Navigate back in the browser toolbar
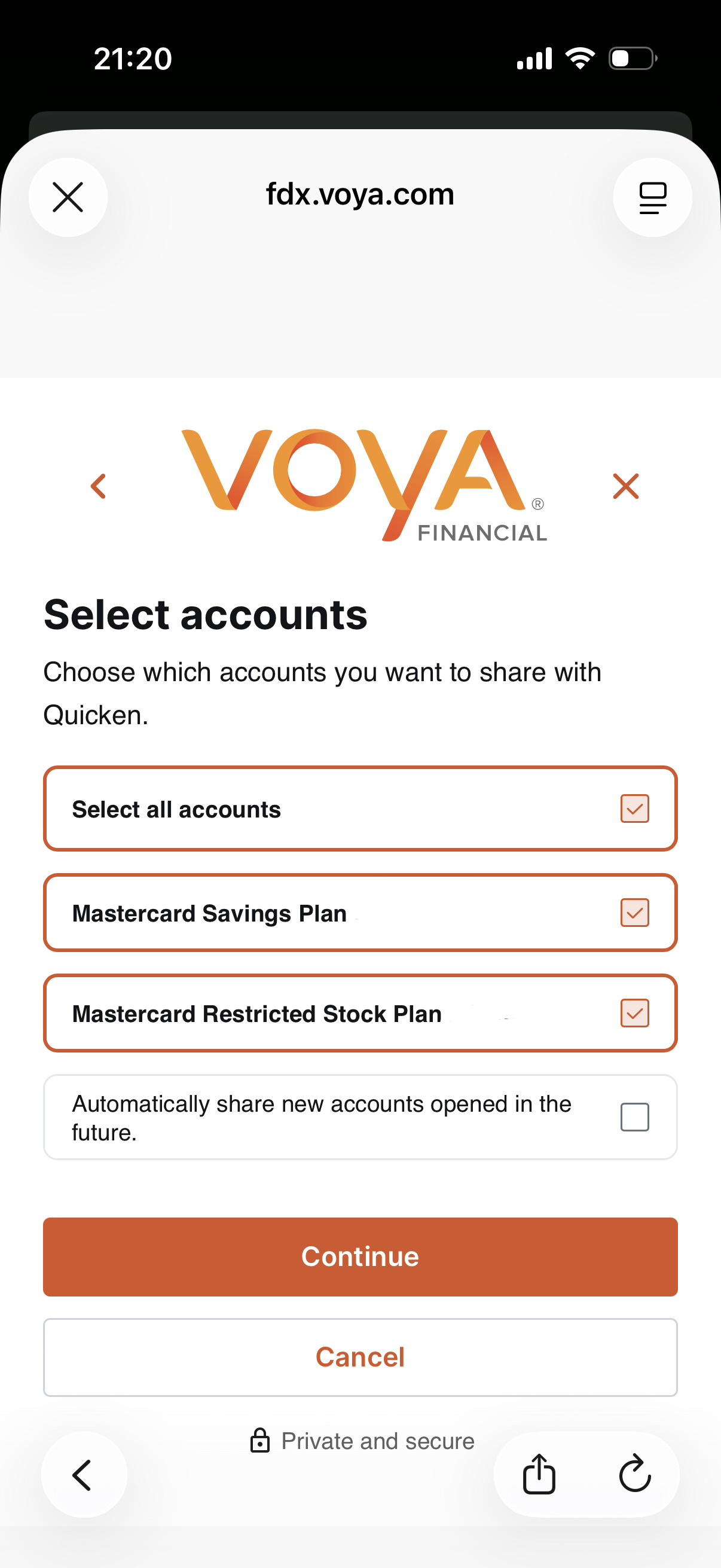The width and height of the screenshot is (721, 1568). pyautogui.click(x=83, y=1474)
